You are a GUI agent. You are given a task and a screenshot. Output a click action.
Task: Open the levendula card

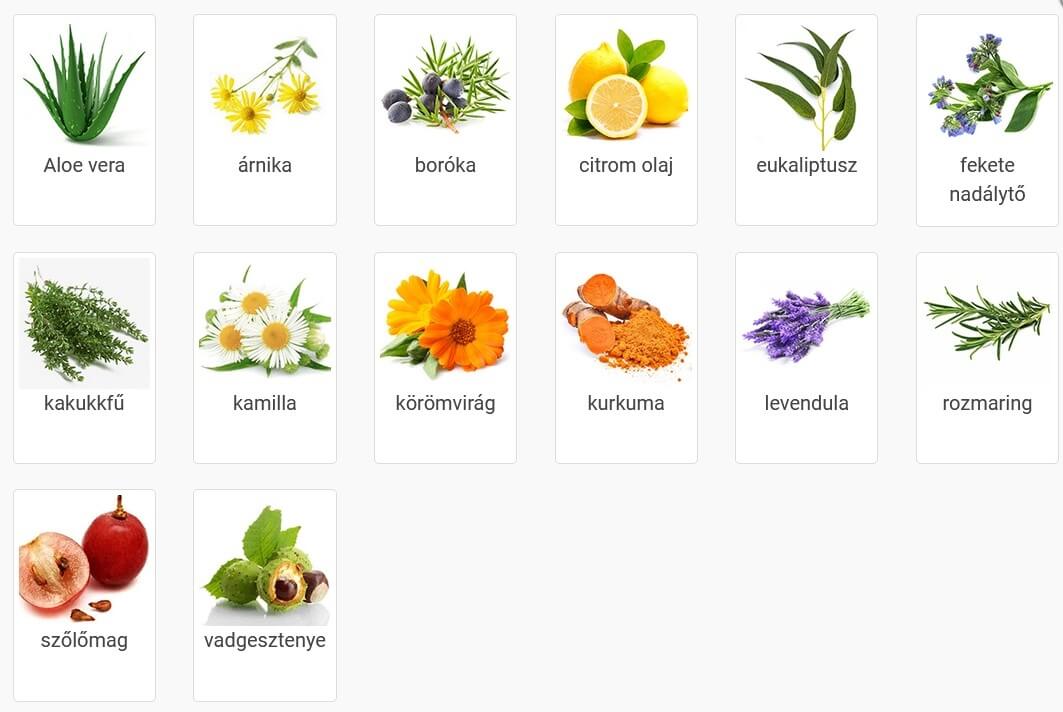pyautogui.click(x=806, y=357)
